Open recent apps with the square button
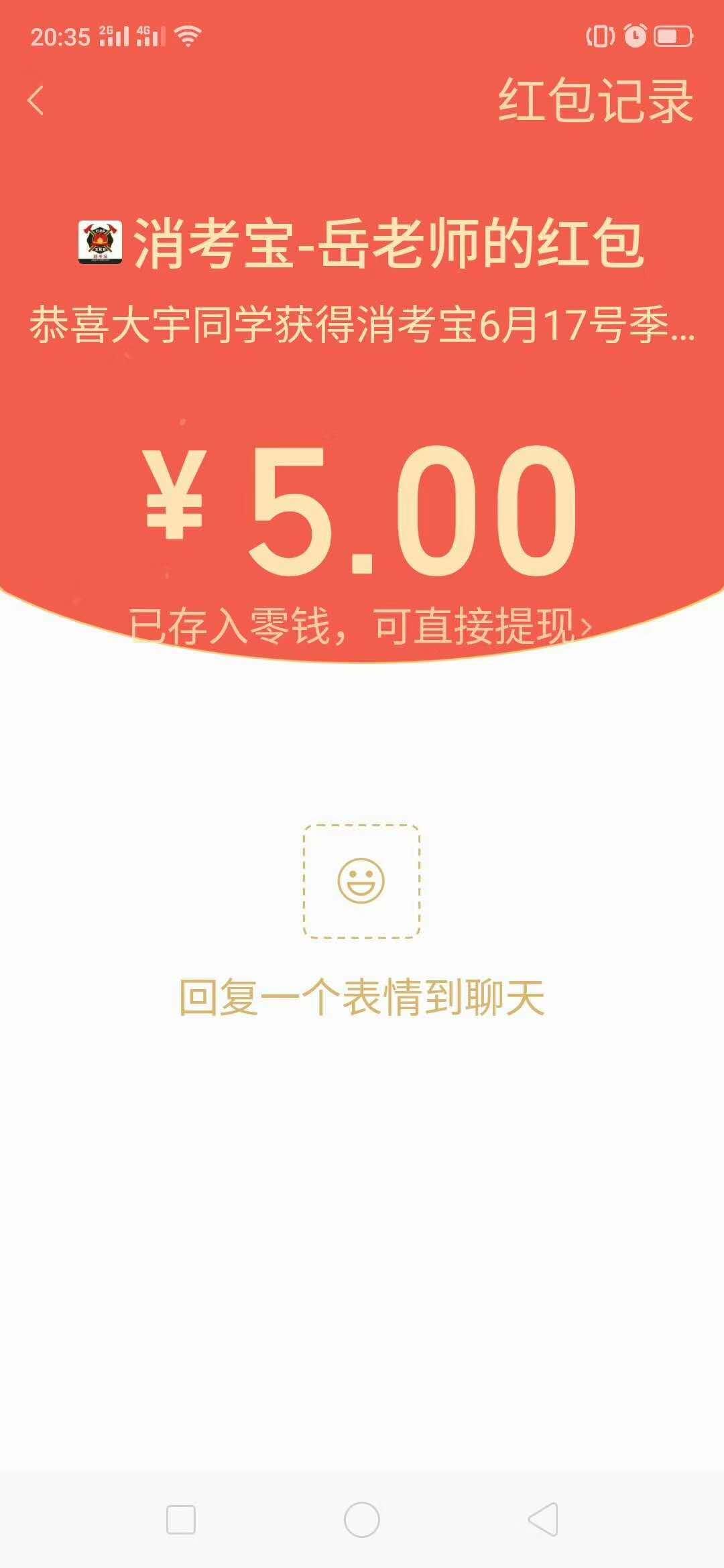Screen dimensions: 724x1568 [x=180, y=1519]
